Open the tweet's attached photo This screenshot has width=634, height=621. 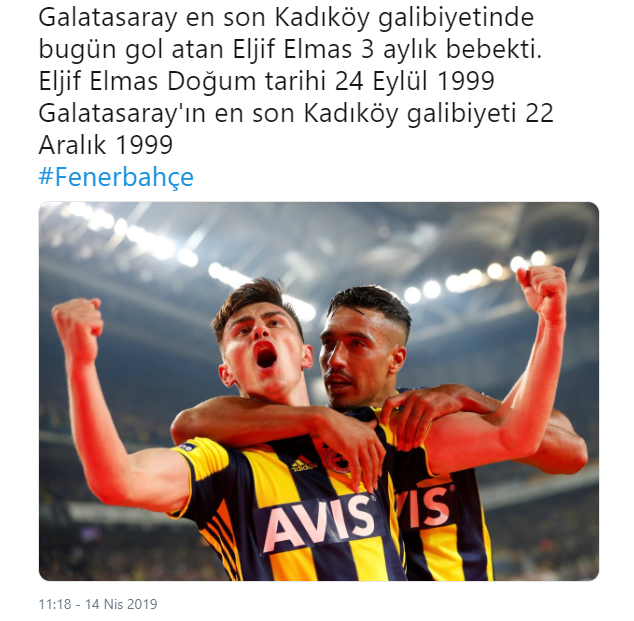click(318, 391)
